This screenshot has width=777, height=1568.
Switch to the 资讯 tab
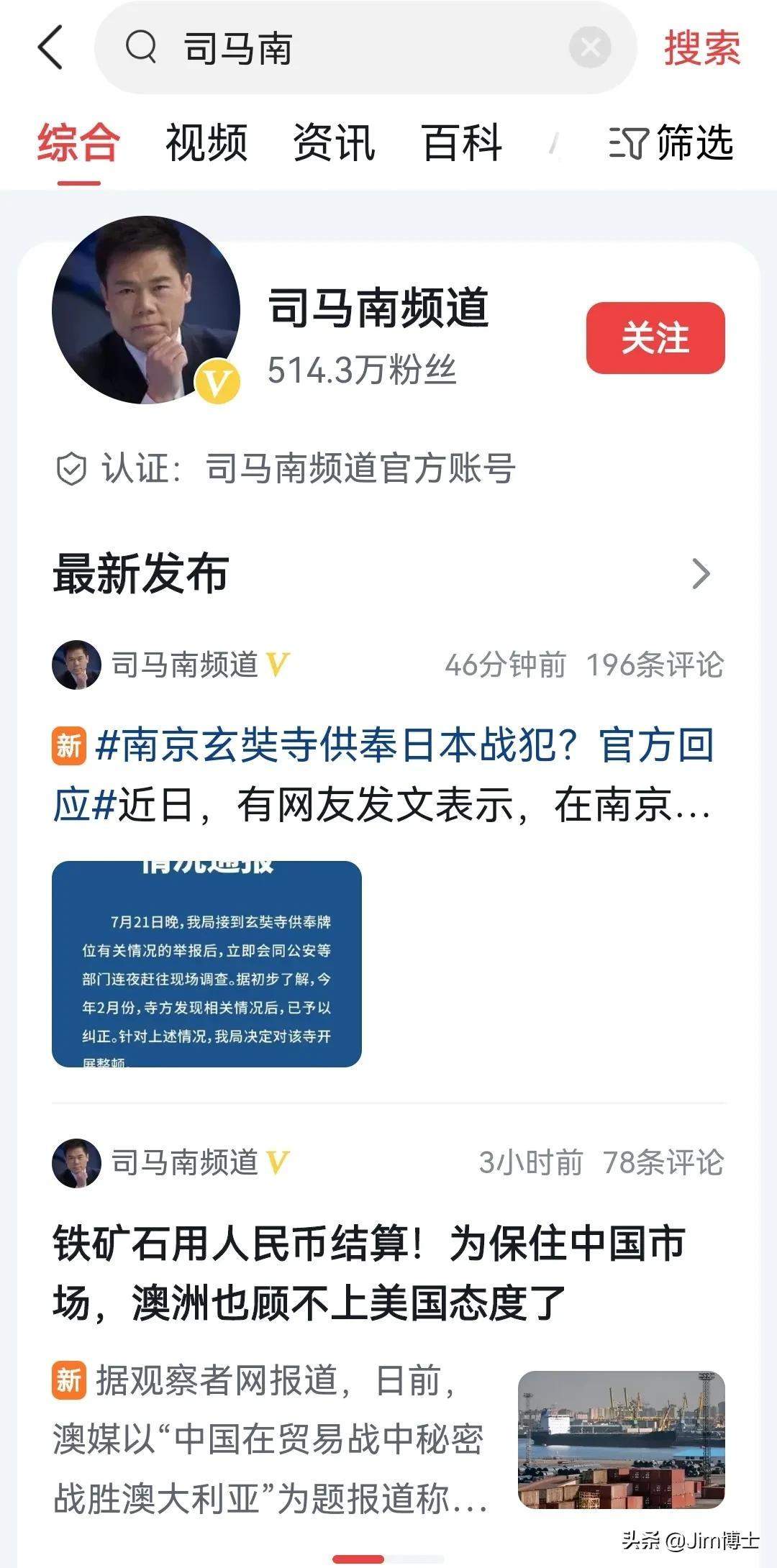(x=334, y=142)
